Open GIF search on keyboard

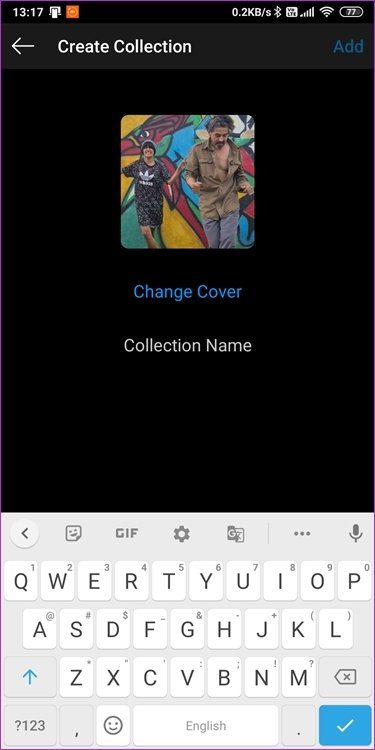(127, 533)
